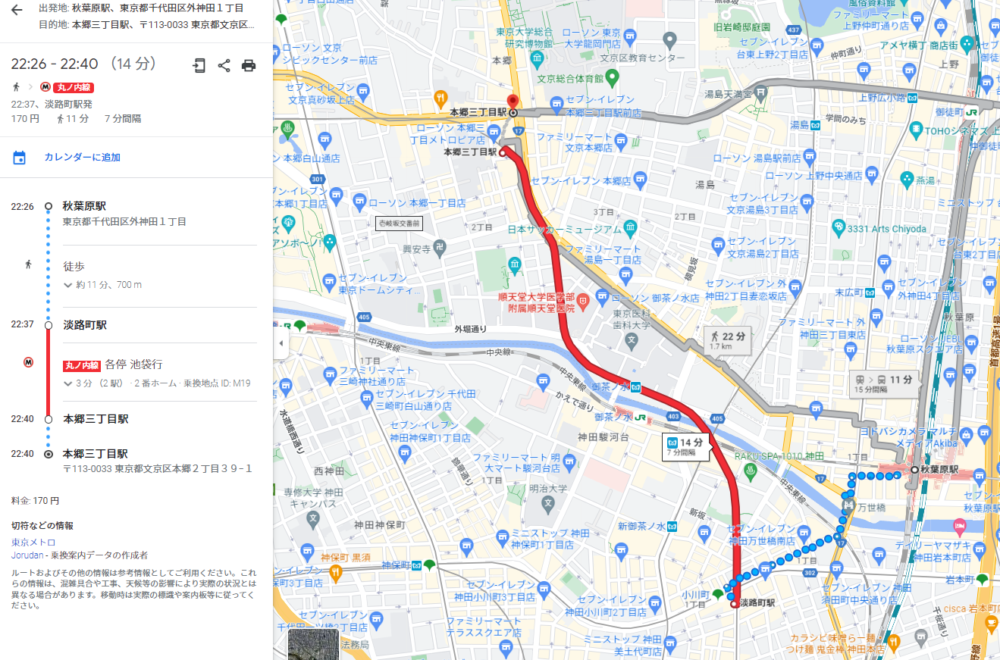This screenshot has width=1000, height=660.
Task: Open the Jorudan data provider link
Action: pos(27,554)
